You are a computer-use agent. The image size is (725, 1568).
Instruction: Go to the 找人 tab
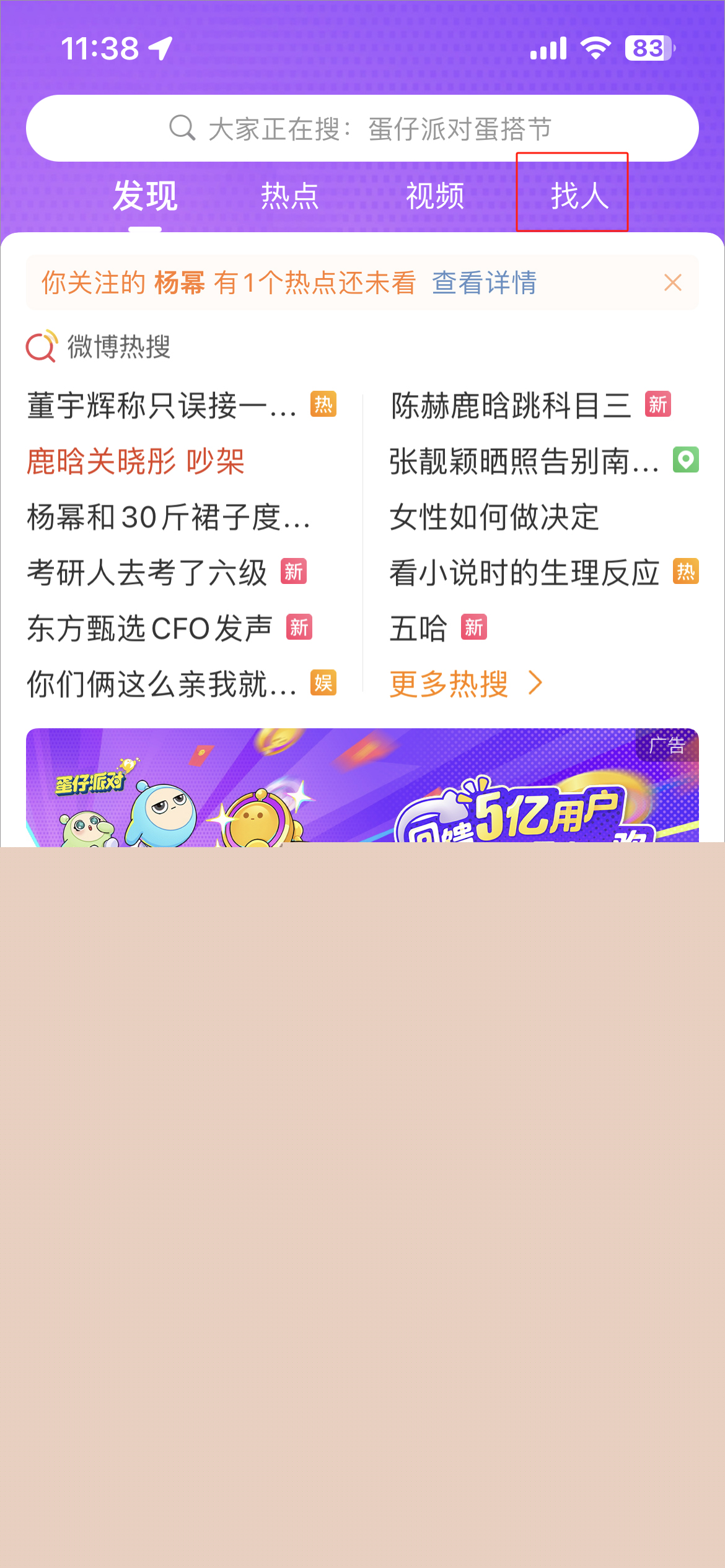579,196
